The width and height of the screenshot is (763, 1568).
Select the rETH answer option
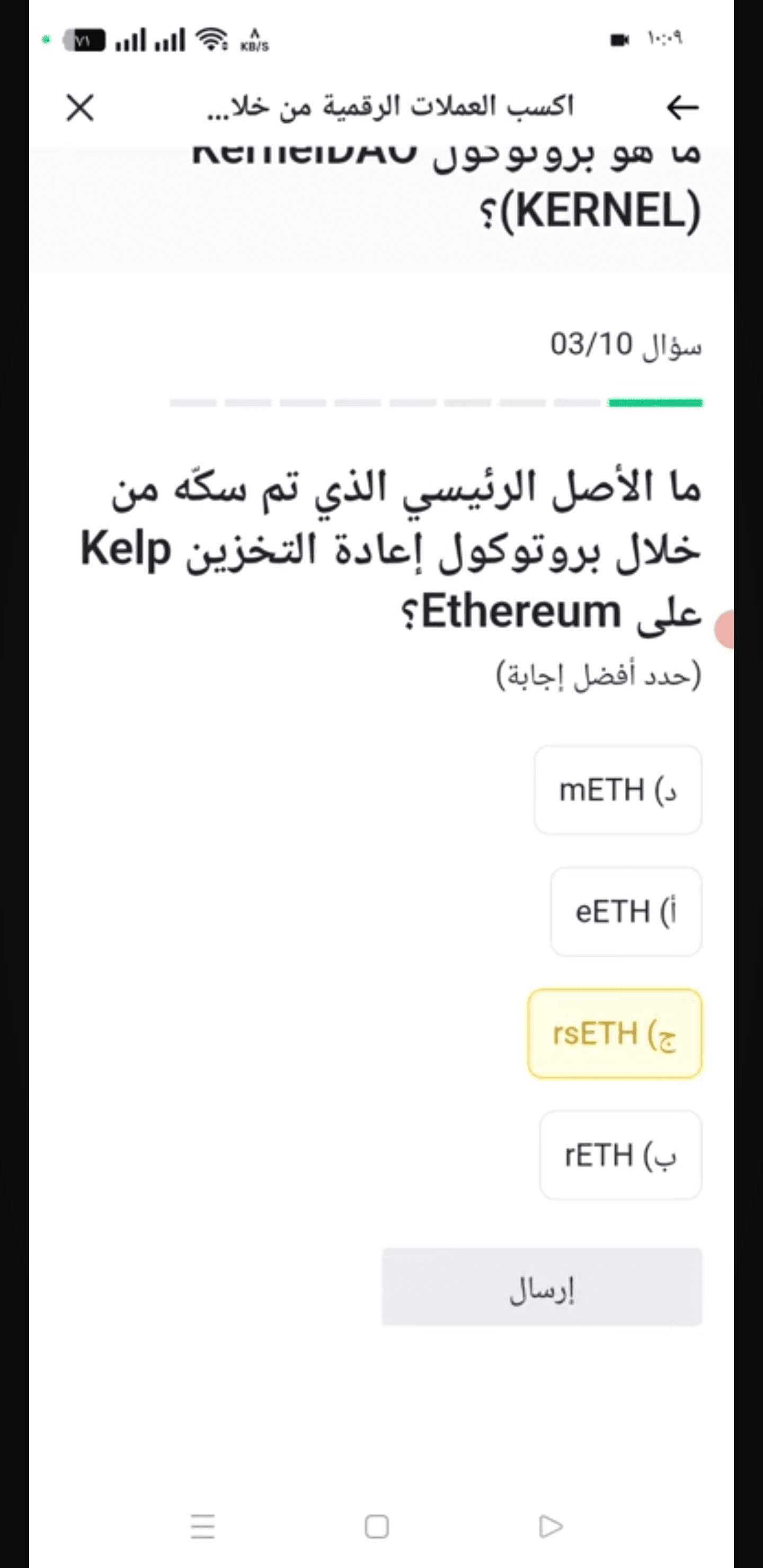[620, 1155]
